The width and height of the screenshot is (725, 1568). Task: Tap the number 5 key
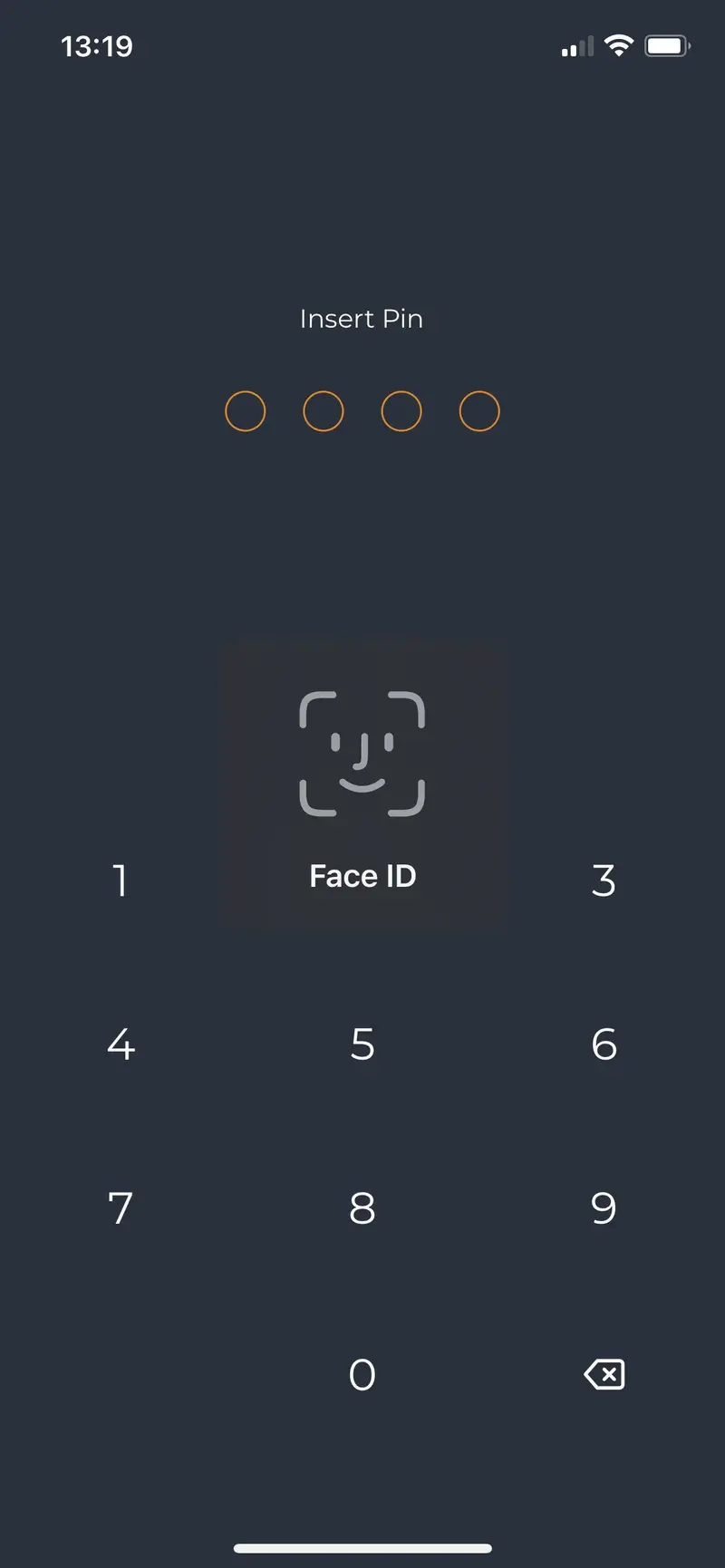point(362,1044)
